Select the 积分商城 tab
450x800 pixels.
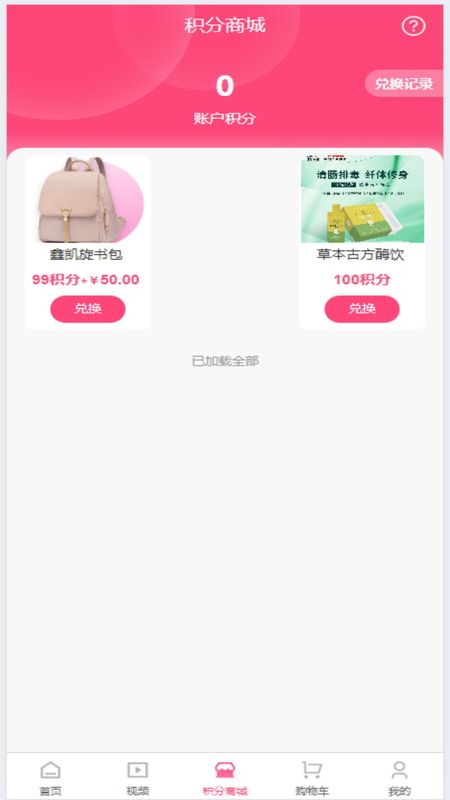pyautogui.click(x=225, y=778)
